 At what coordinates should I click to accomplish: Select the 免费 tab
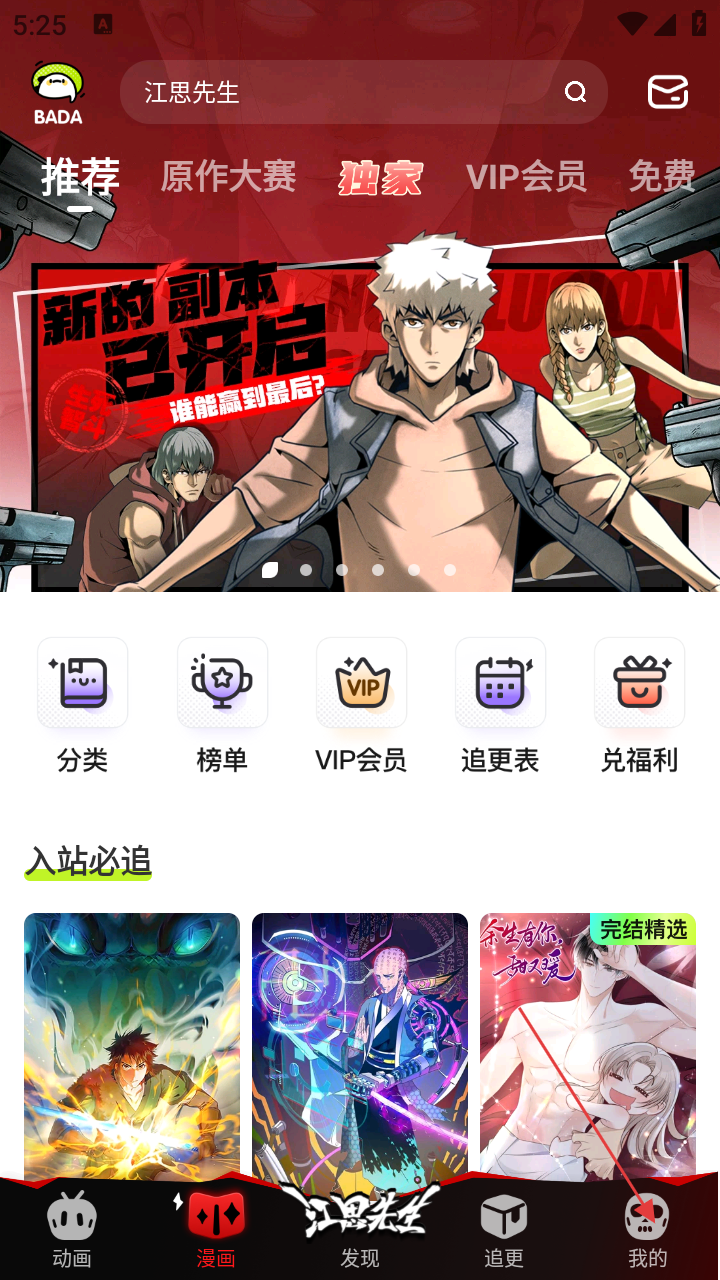click(x=662, y=177)
